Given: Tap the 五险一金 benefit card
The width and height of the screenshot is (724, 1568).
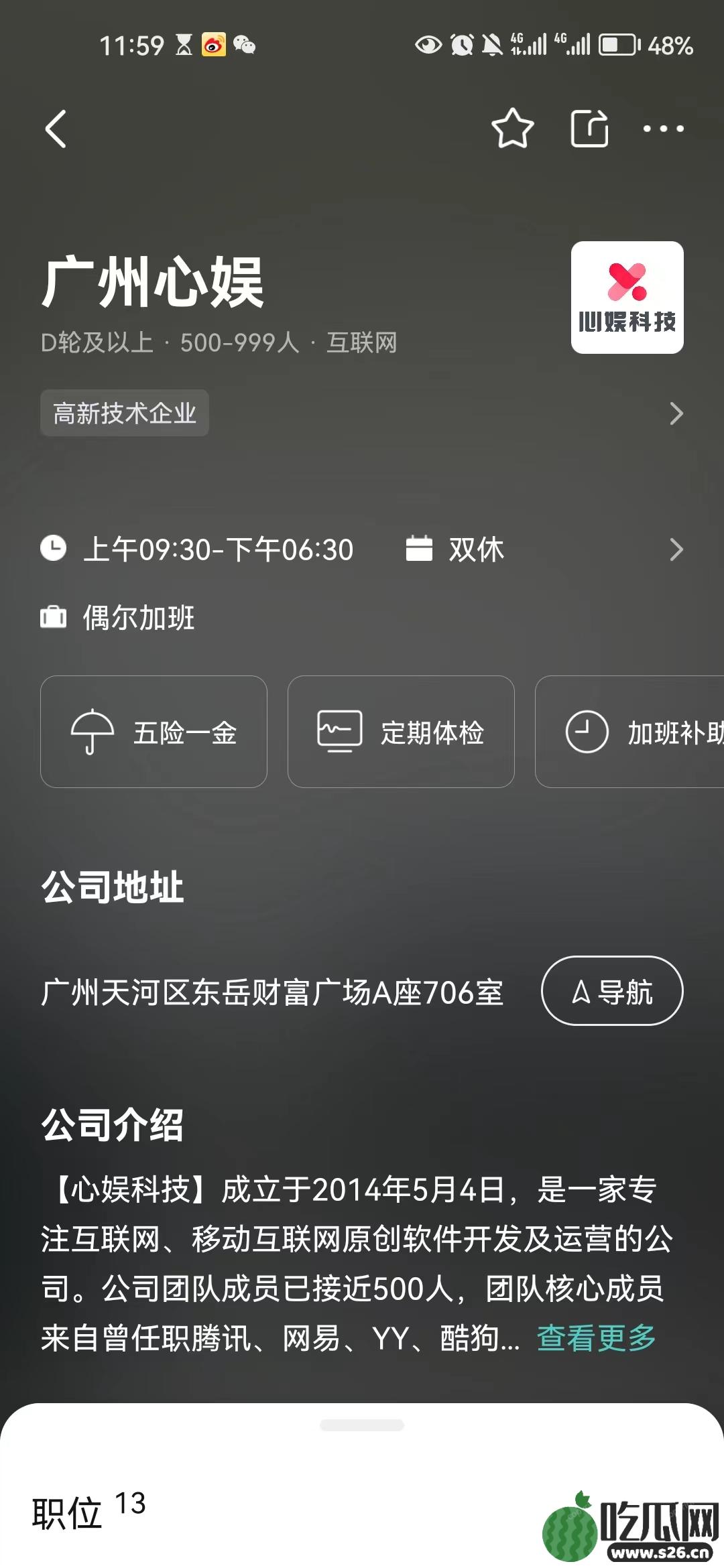Looking at the screenshot, I should (154, 732).
